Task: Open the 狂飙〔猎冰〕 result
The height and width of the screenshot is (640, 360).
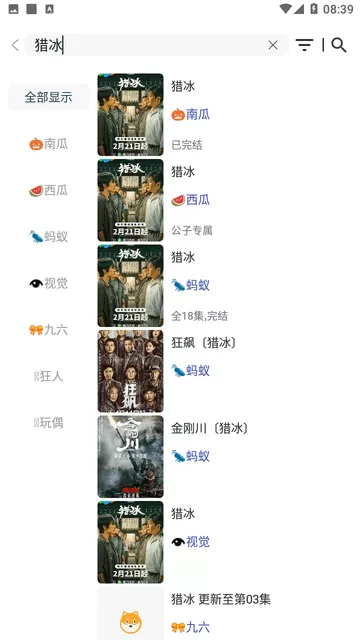Action: 225,371
